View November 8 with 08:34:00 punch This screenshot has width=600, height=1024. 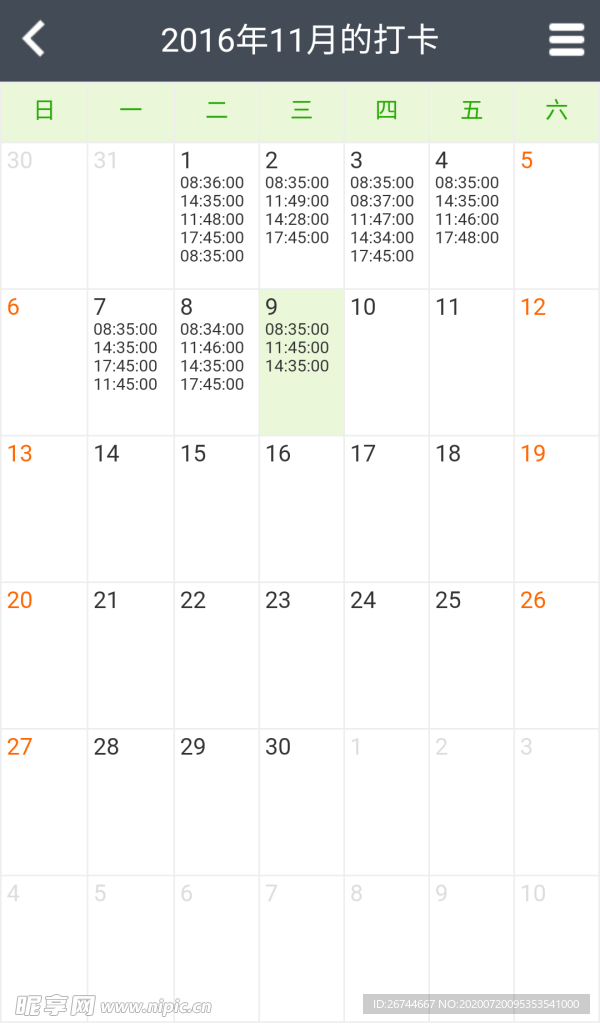pos(216,362)
